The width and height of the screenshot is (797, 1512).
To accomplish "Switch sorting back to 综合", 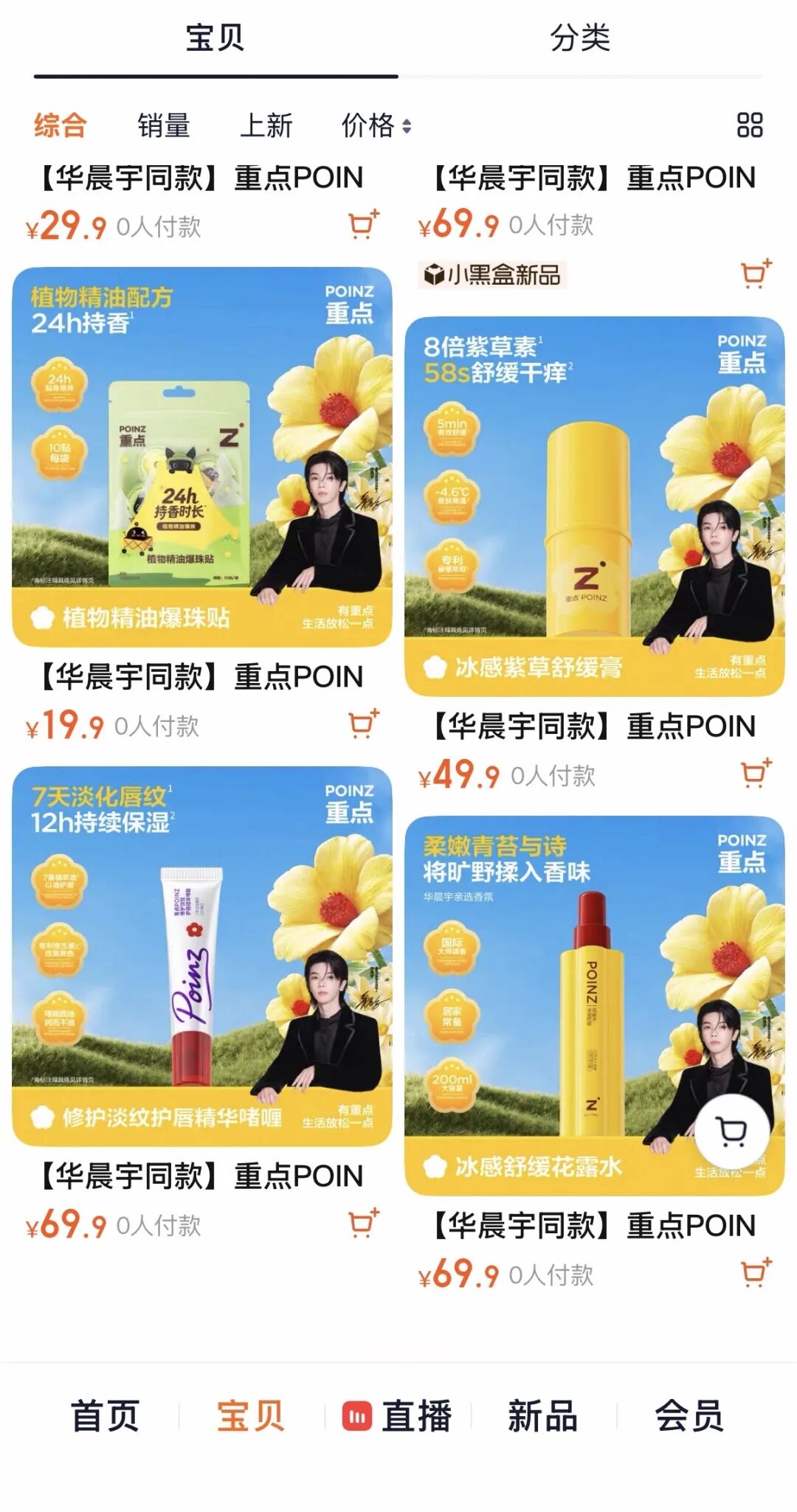I will point(60,125).
